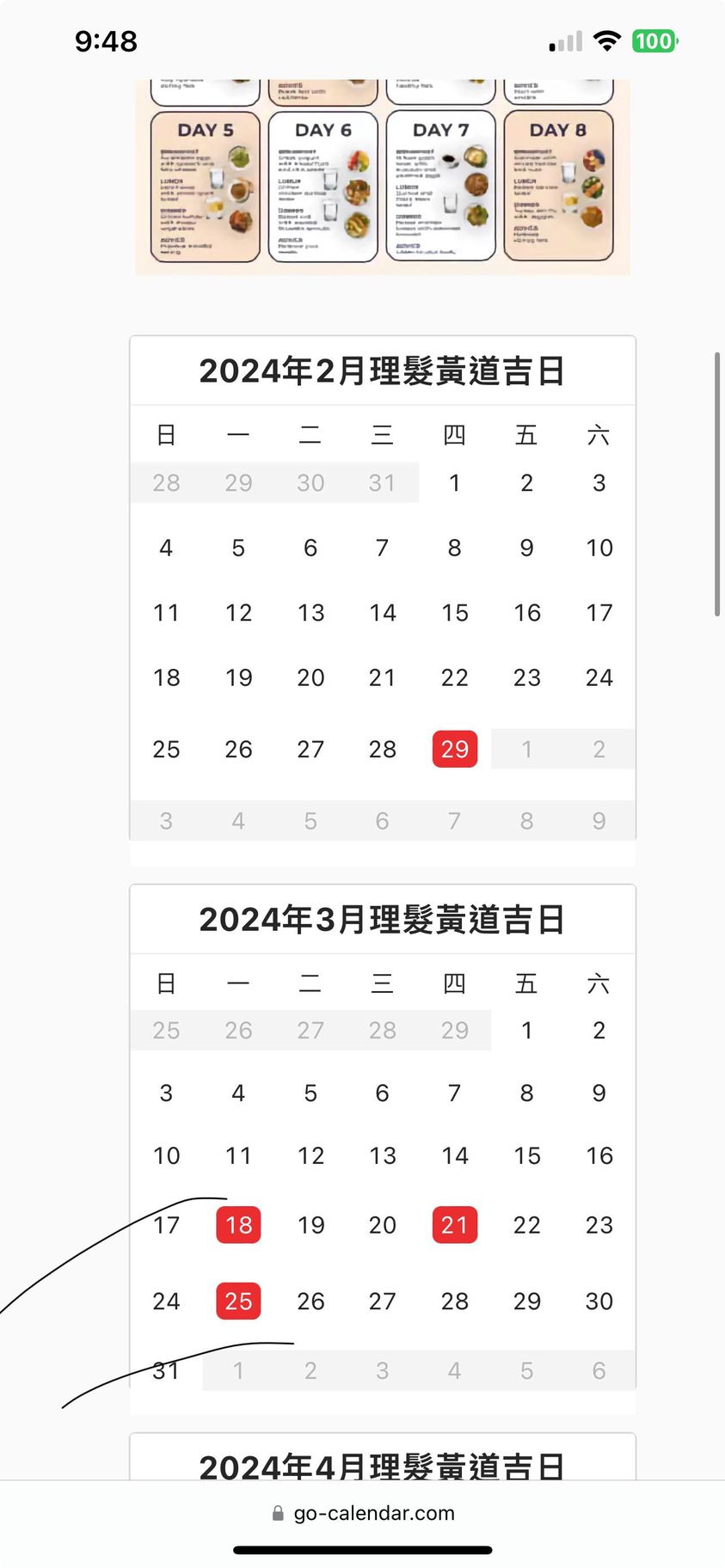Select highlighted March 18 date
Image resolution: width=725 pixels, height=1568 pixels.
click(x=238, y=1225)
